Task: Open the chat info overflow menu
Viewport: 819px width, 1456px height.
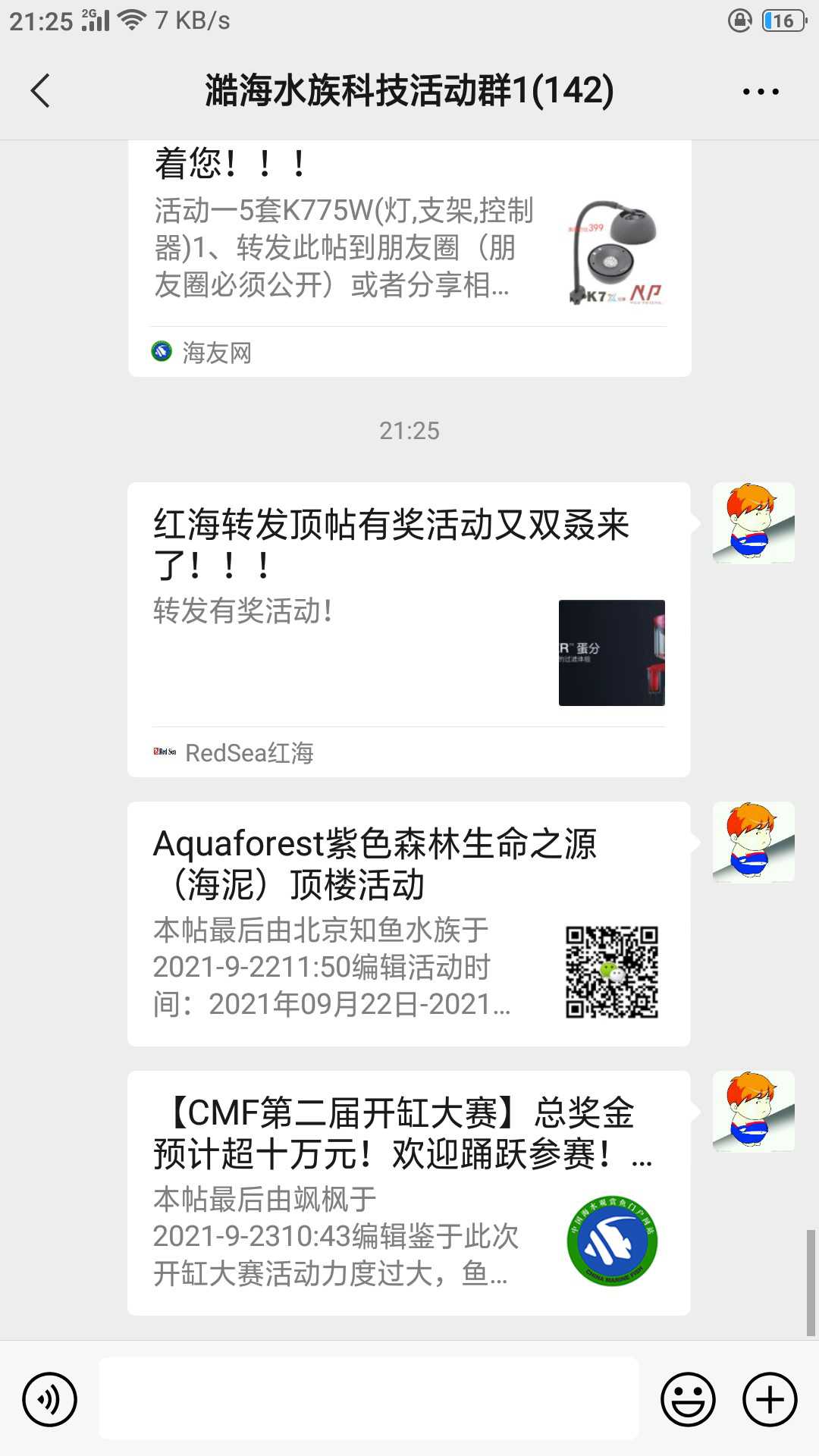Action: [x=760, y=92]
